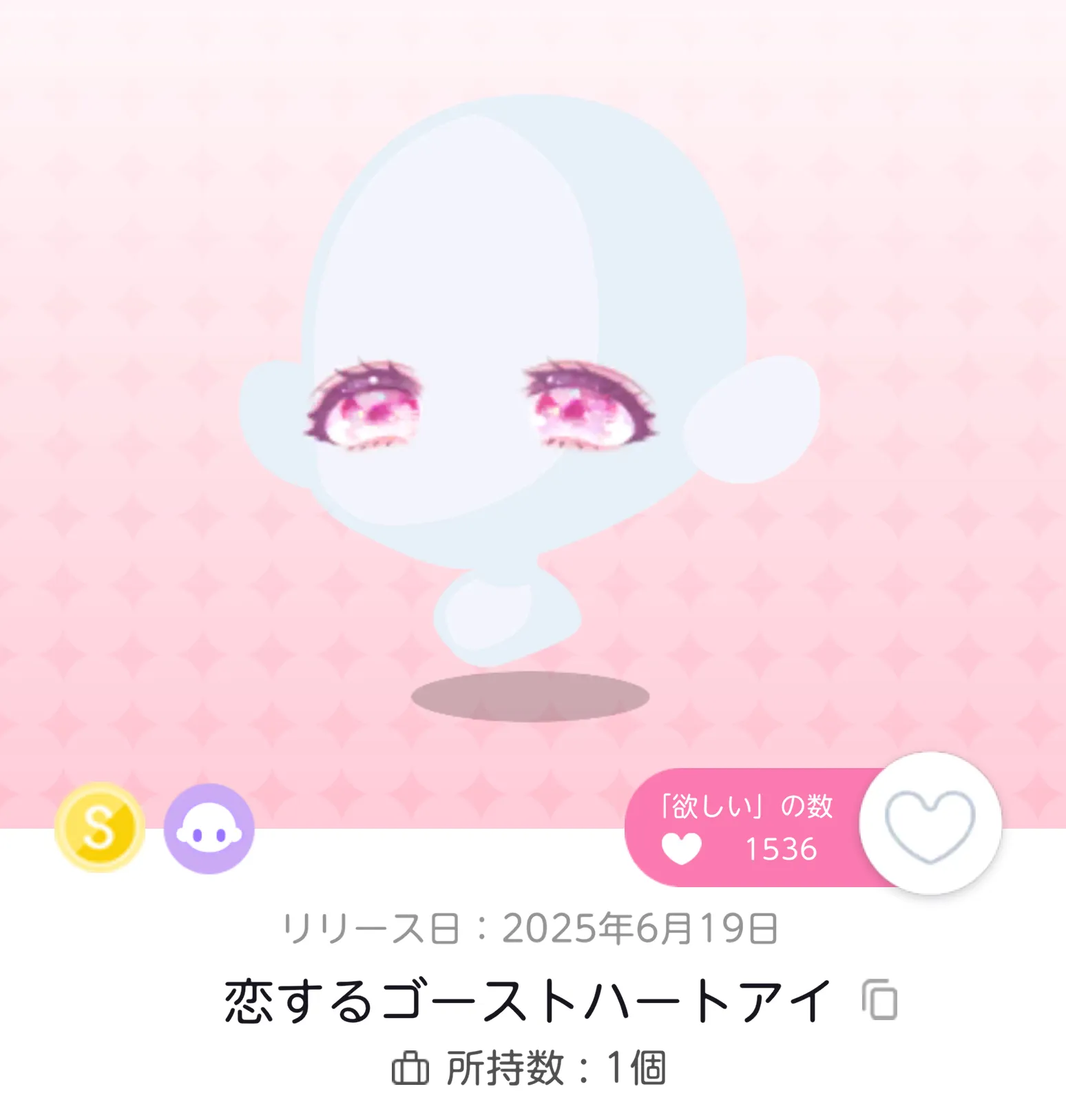Tap the heart to mark item as wanted

point(930,824)
